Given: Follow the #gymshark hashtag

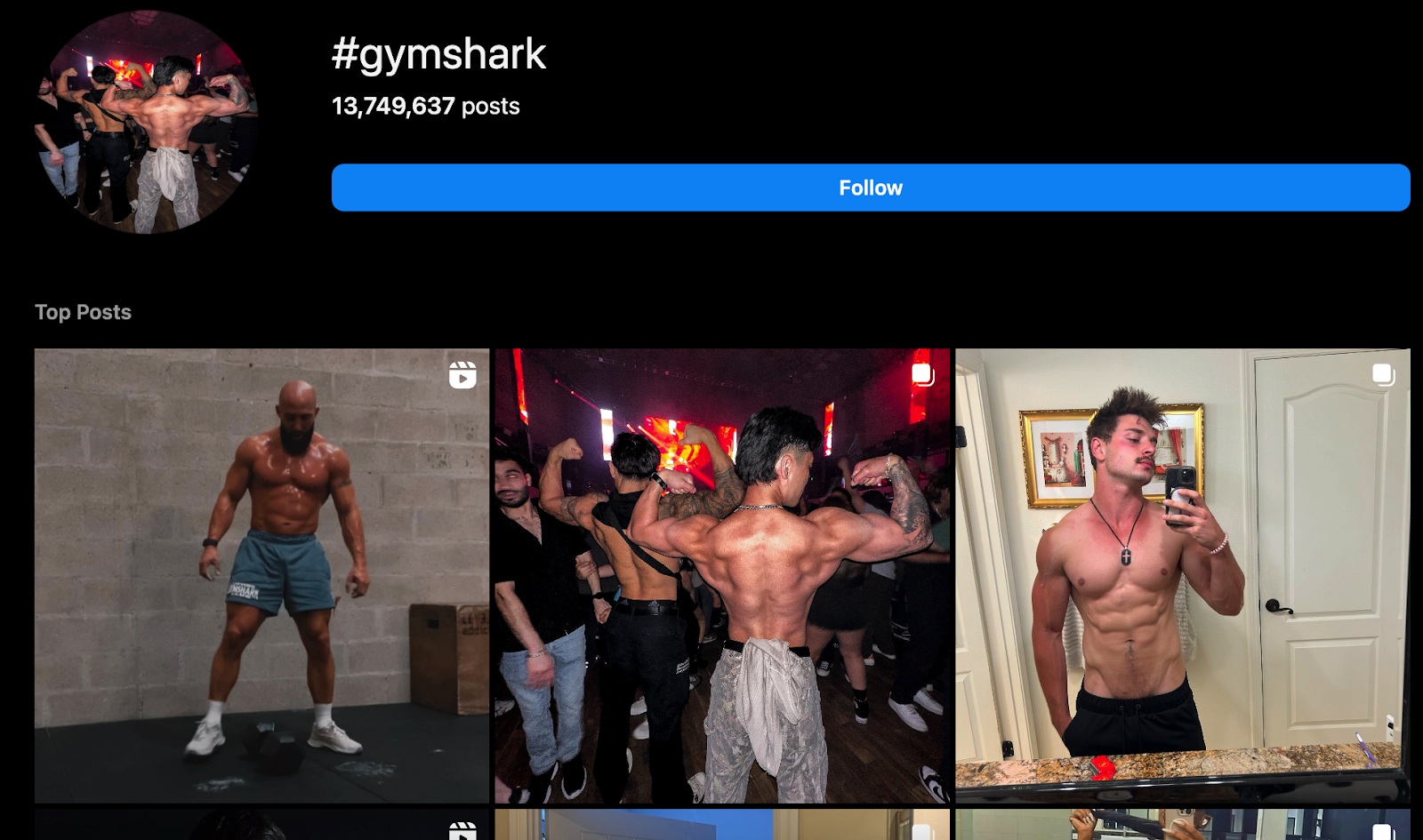Looking at the screenshot, I should pyautogui.click(x=870, y=188).
